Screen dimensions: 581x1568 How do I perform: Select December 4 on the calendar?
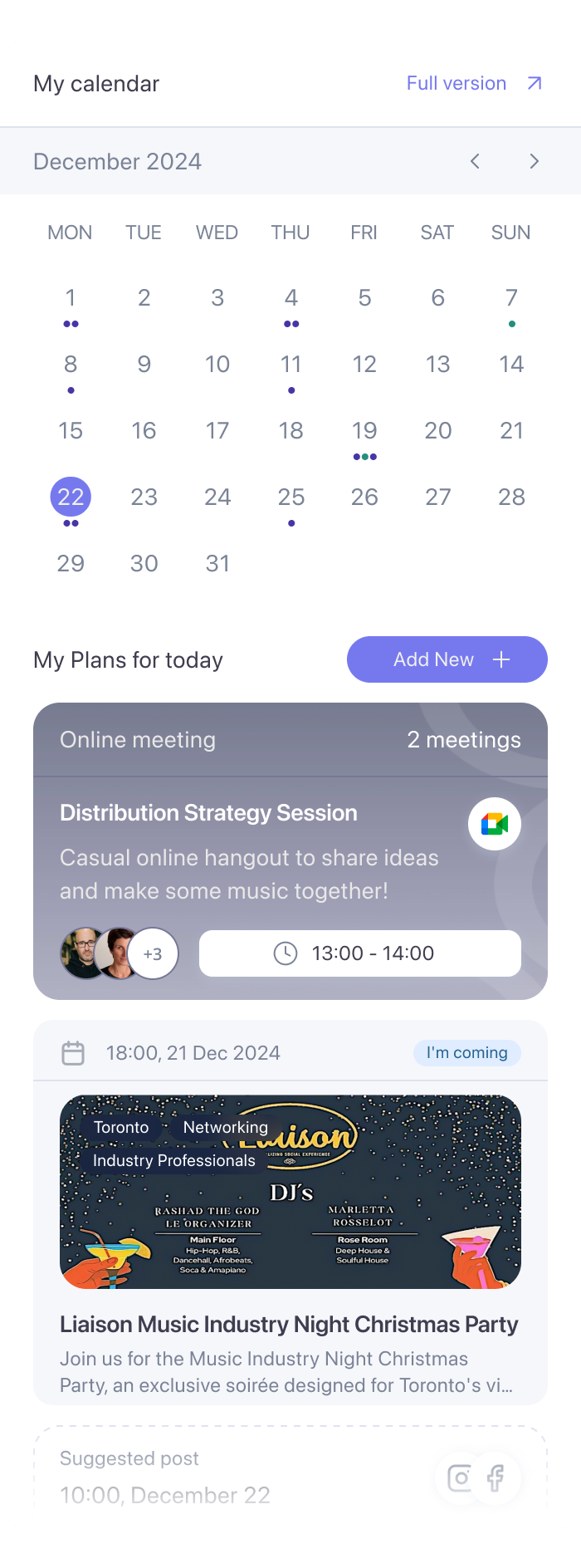(x=291, y=298)
